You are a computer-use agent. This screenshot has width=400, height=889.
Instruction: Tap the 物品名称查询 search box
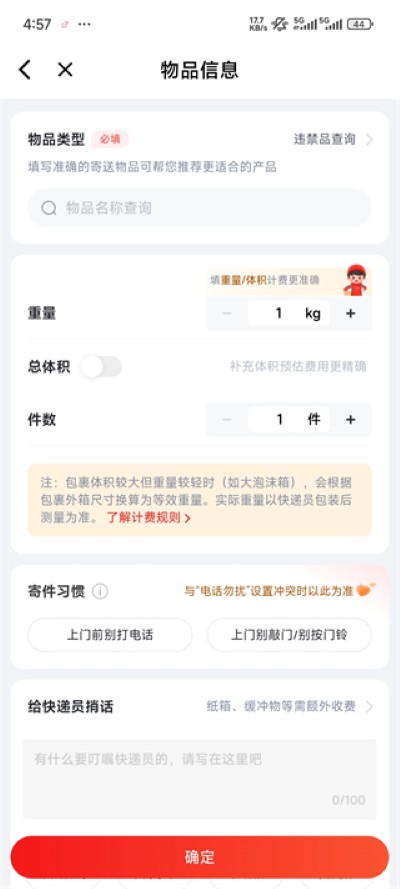(x=199, y=208)
